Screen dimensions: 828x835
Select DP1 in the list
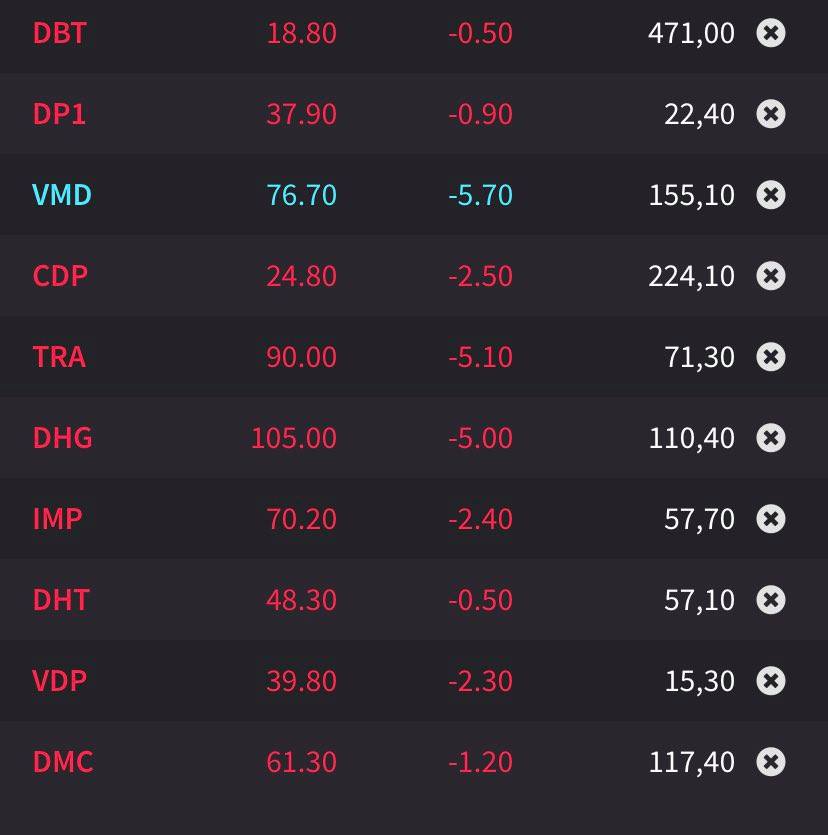[59, 114]
